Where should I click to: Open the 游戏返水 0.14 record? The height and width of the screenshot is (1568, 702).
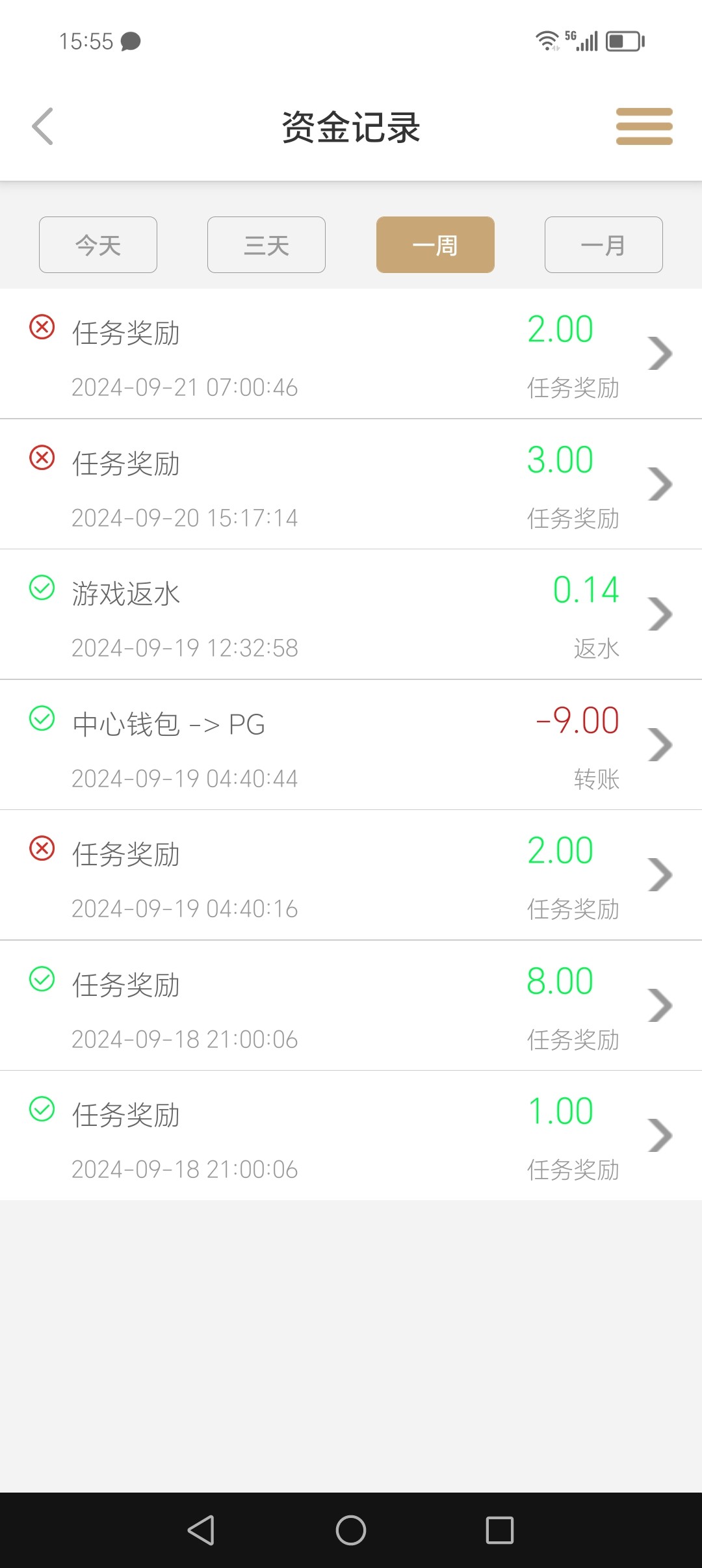pyautogui.click(x=351, y=615)
